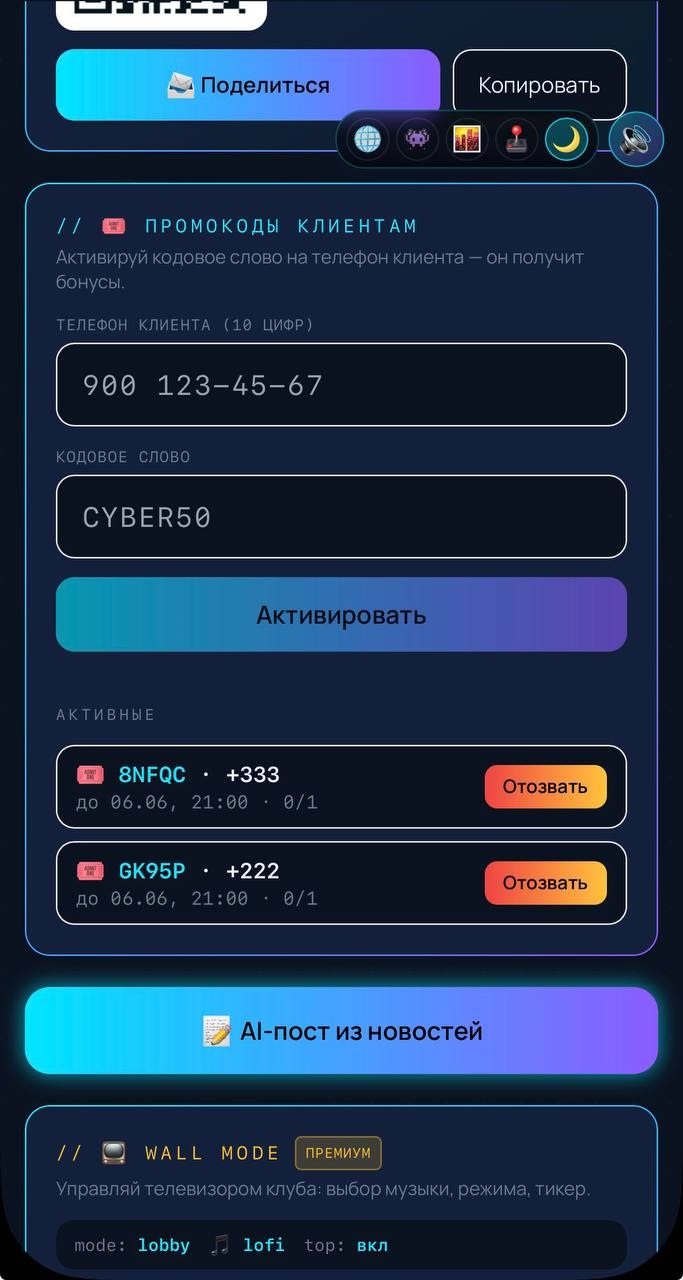Image resolution: width=683 pixels, height=1280 pixels.
Task: Select the globe theme icon
Action: coord(368,139)
